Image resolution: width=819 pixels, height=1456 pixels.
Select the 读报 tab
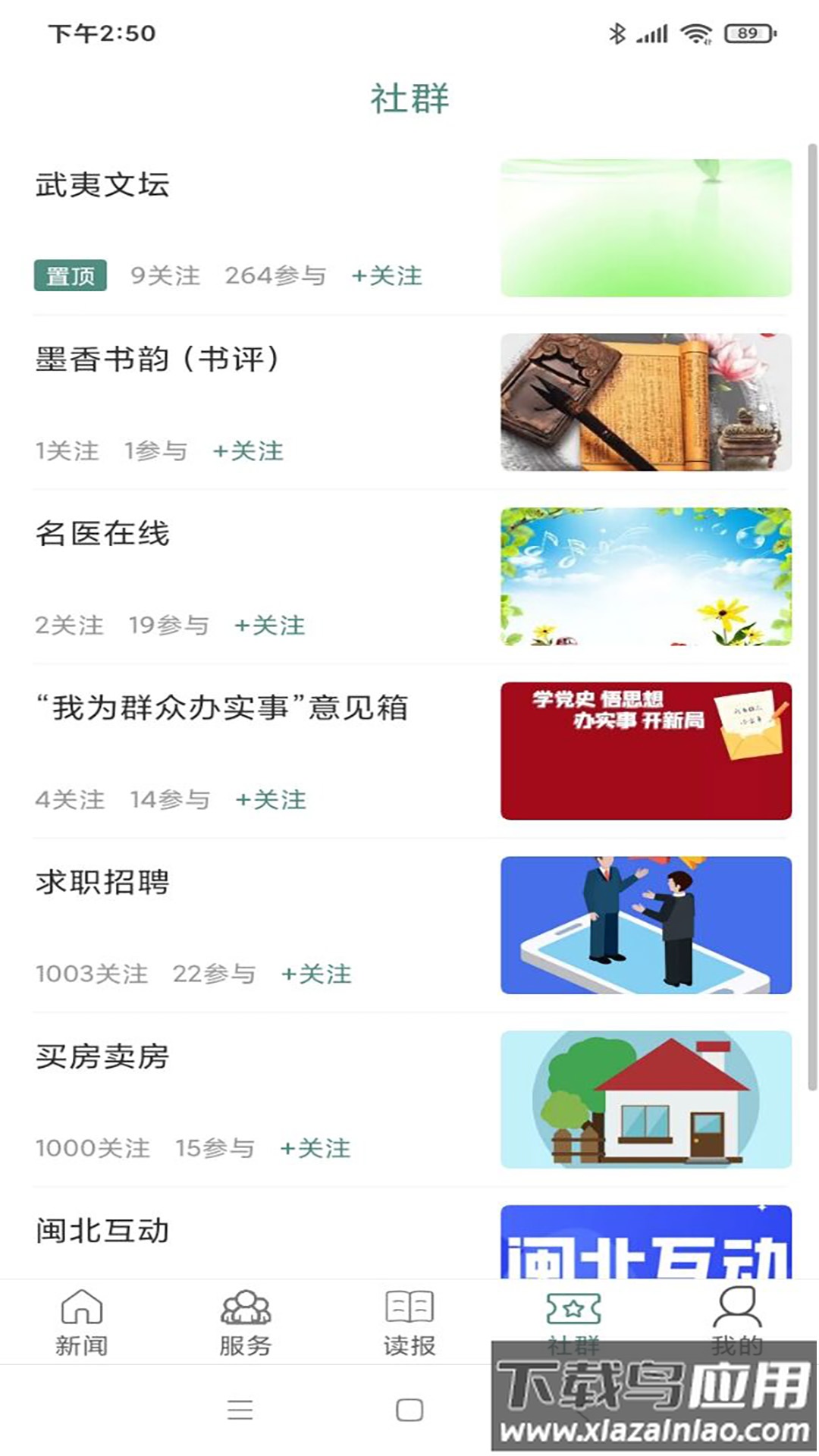(409, 1323)
